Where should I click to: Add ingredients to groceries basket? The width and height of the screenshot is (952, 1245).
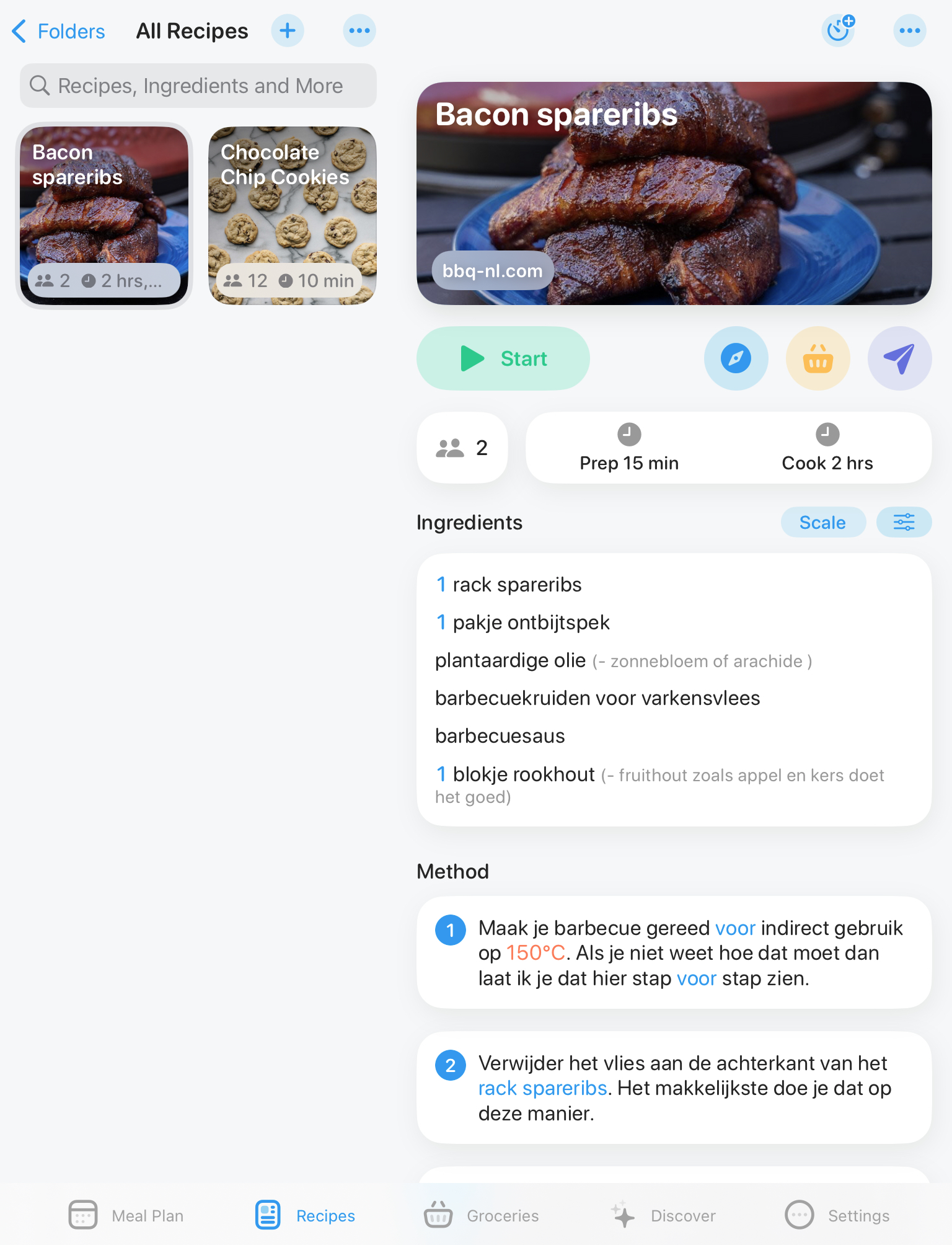[x=818, y=358]
